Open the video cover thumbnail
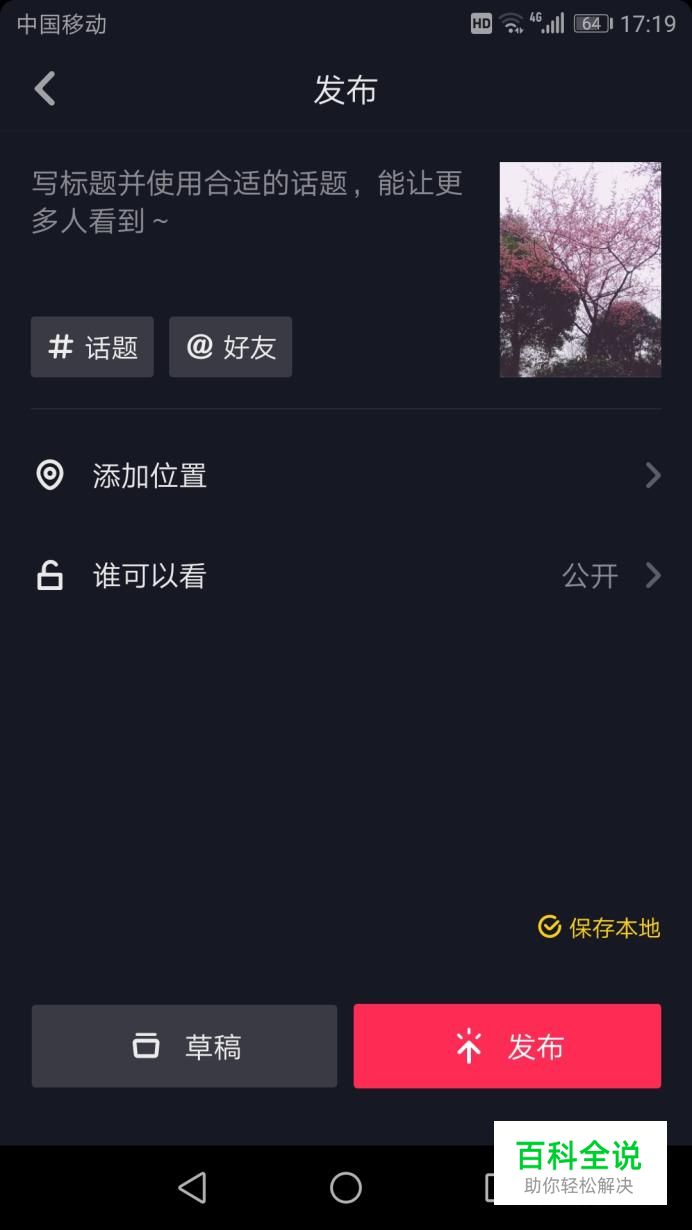 pyautogui.click(x=580, y=269)
